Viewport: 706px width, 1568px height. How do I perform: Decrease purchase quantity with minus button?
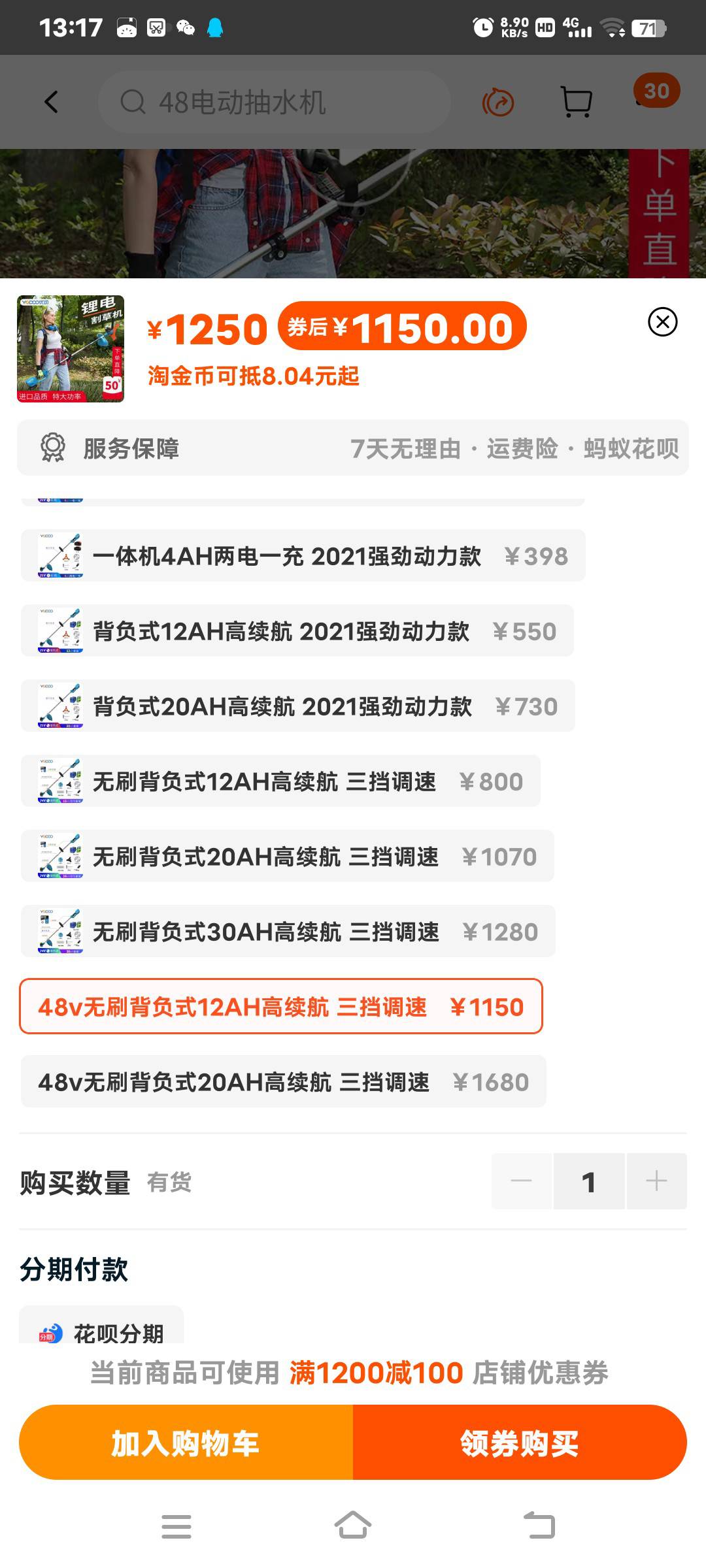(x=521, y=1181)
